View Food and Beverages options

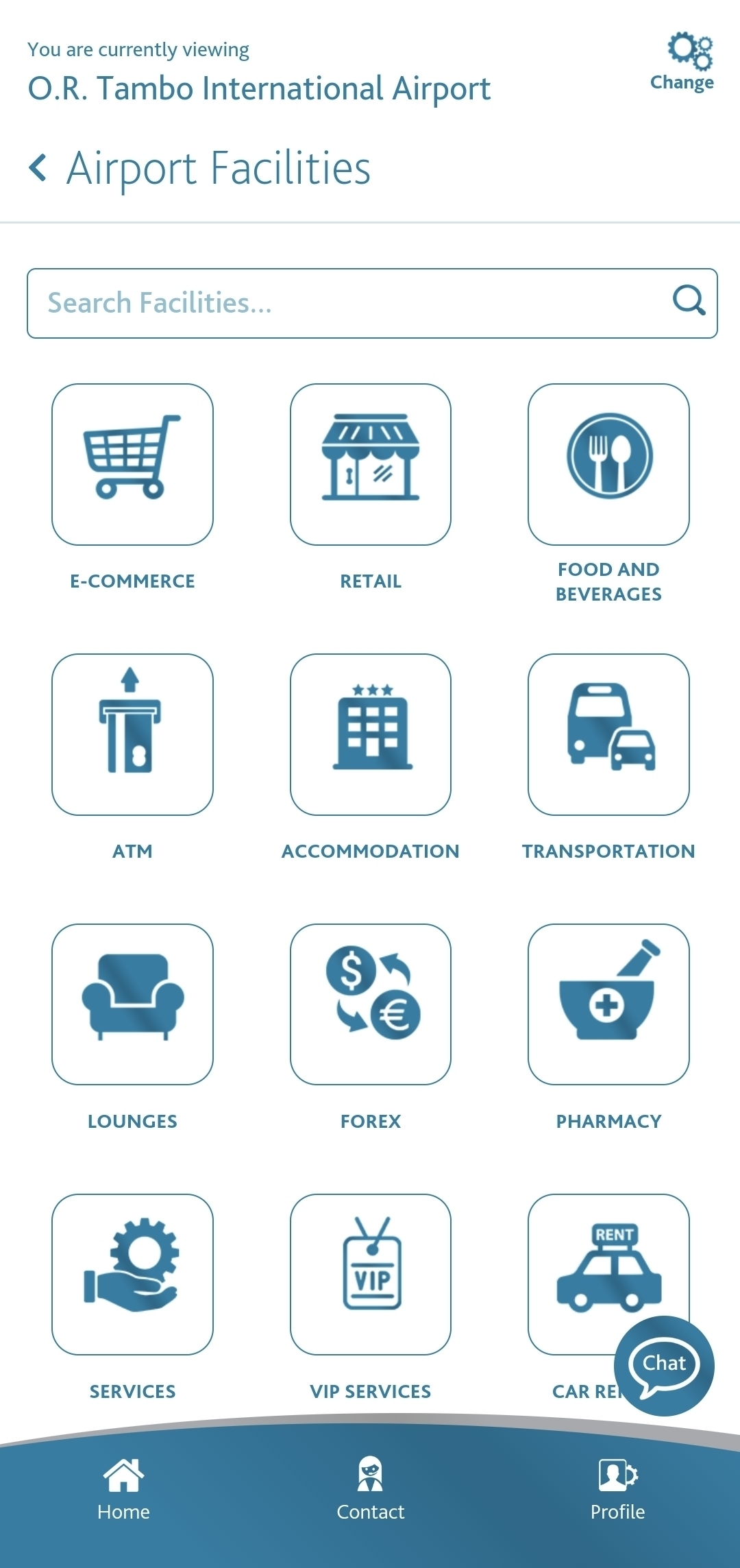(608, 465)
